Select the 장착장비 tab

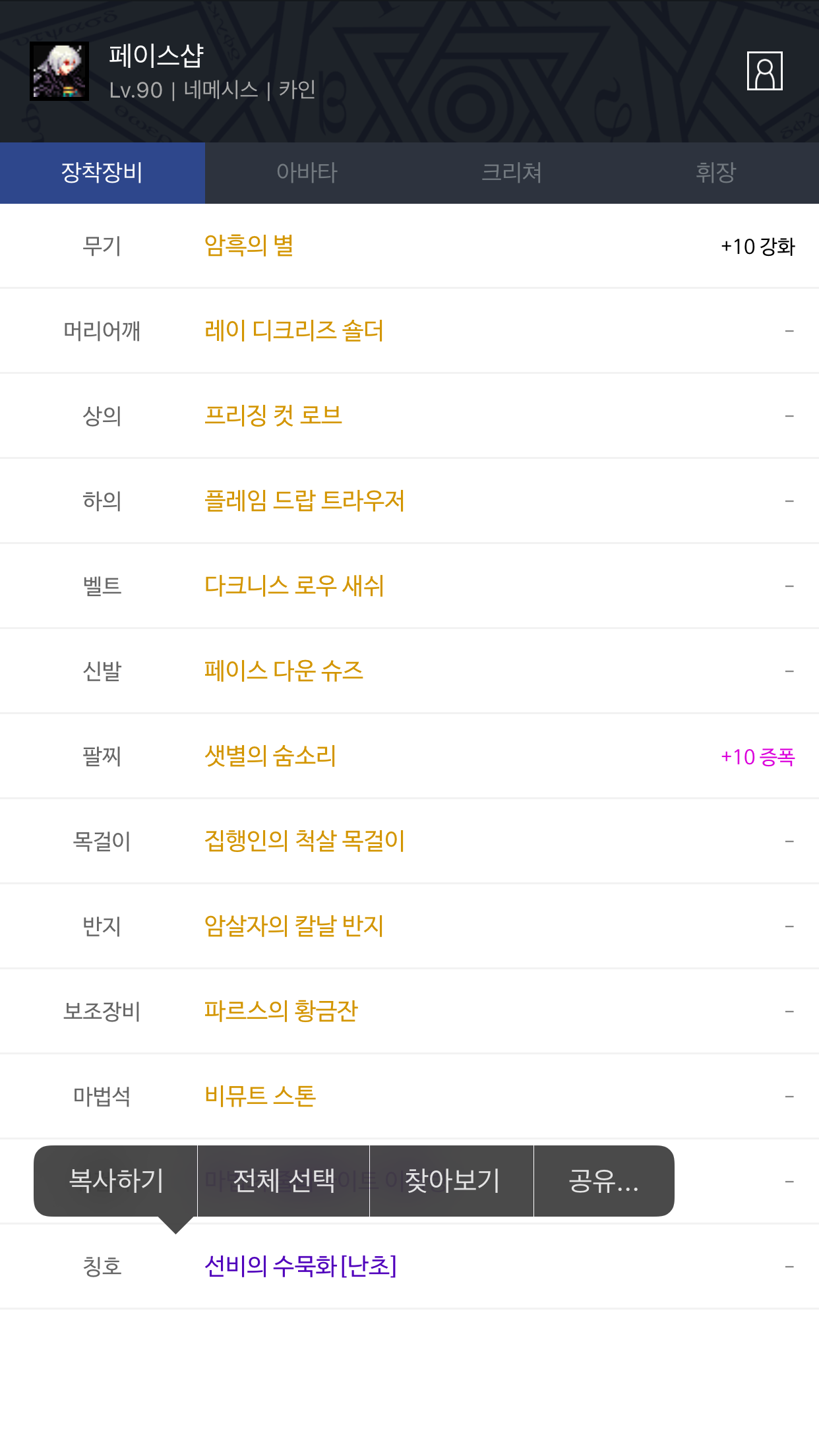102,173
